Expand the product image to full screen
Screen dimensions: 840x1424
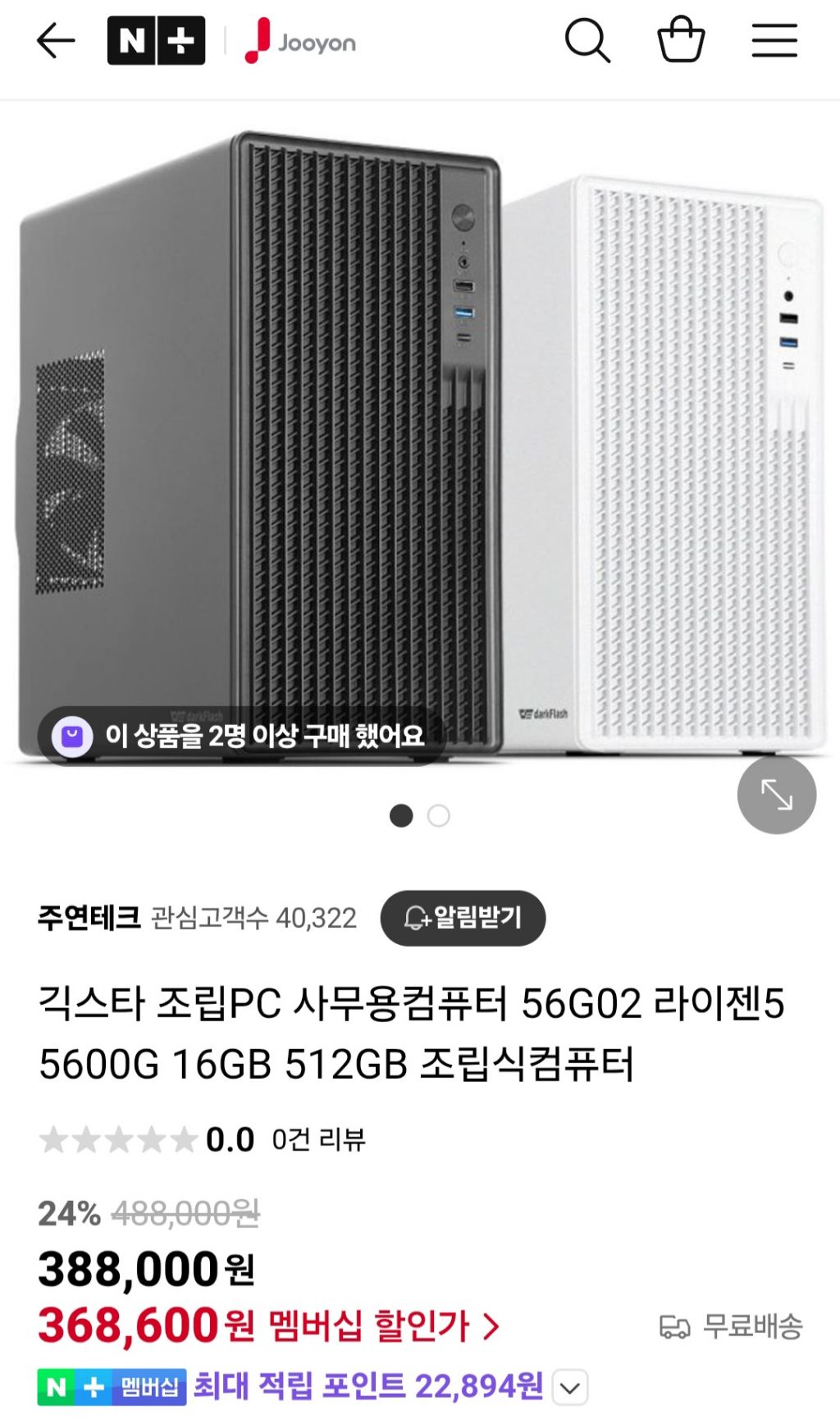click(x=776, y=794)
